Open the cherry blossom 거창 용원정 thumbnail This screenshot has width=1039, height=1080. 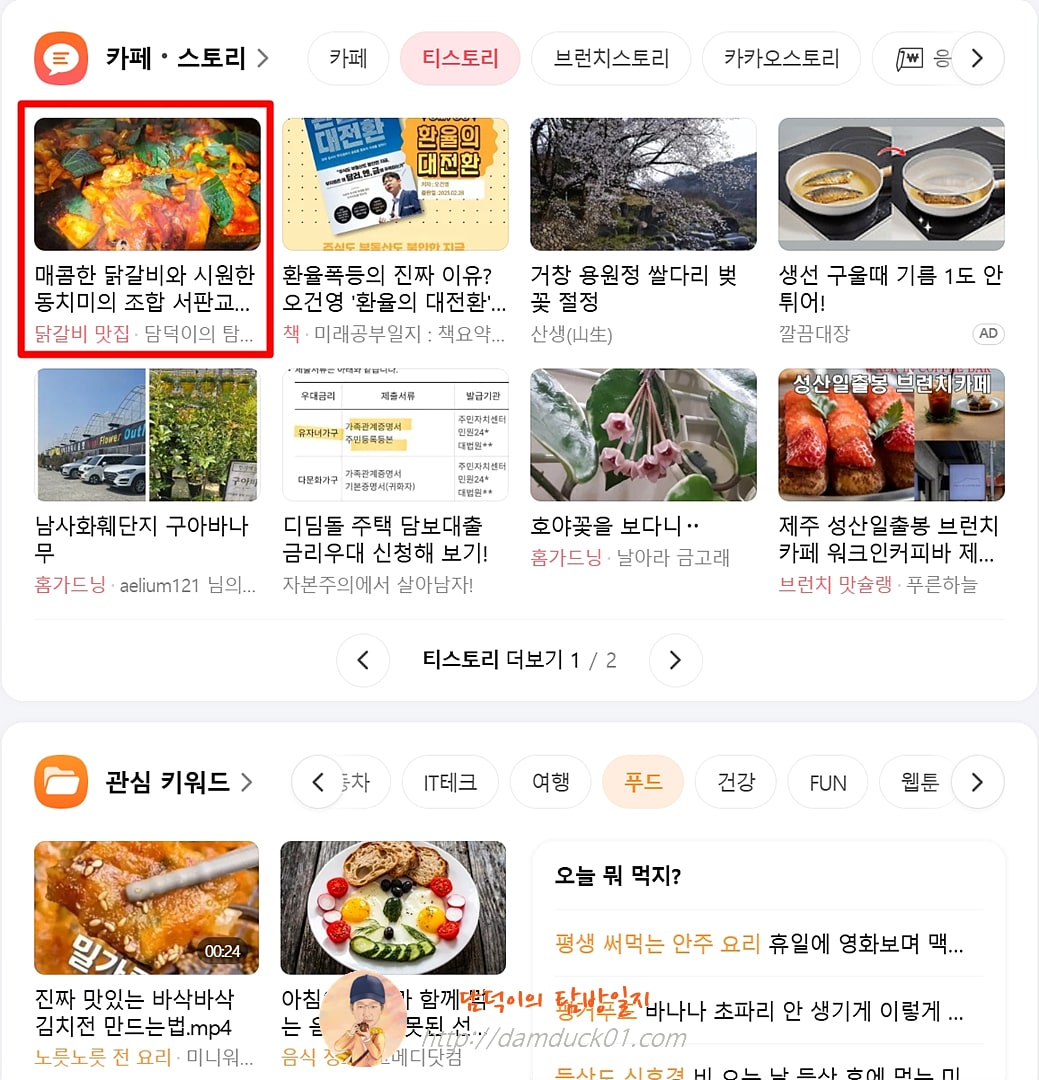tap(643, 184)
